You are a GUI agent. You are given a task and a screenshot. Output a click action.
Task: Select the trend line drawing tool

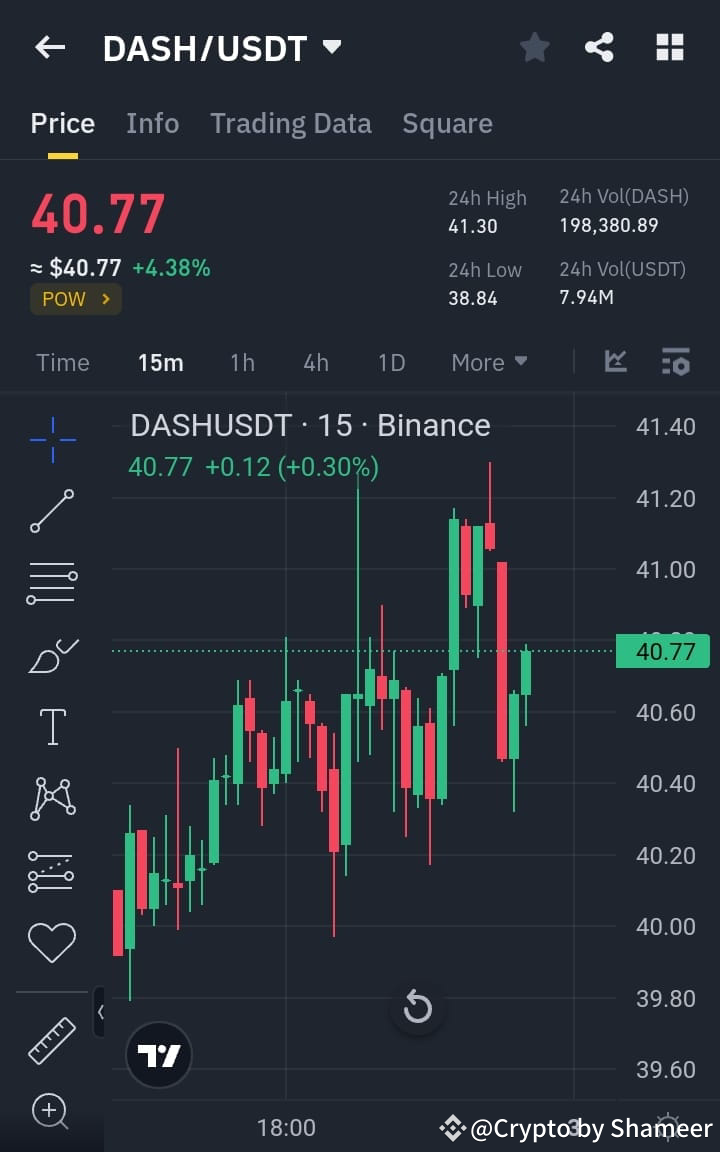pos(52,512)
